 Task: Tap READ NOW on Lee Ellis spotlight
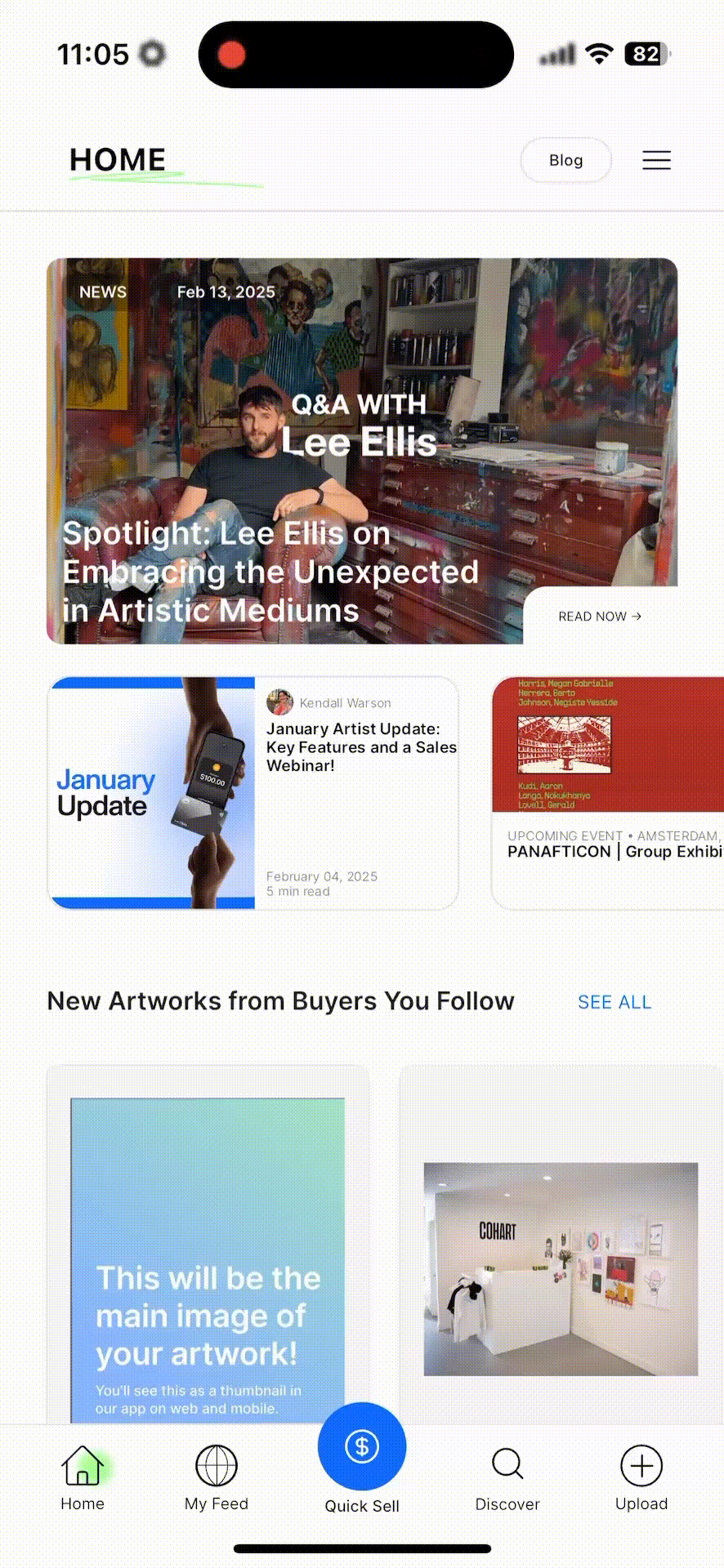(600, 617)
